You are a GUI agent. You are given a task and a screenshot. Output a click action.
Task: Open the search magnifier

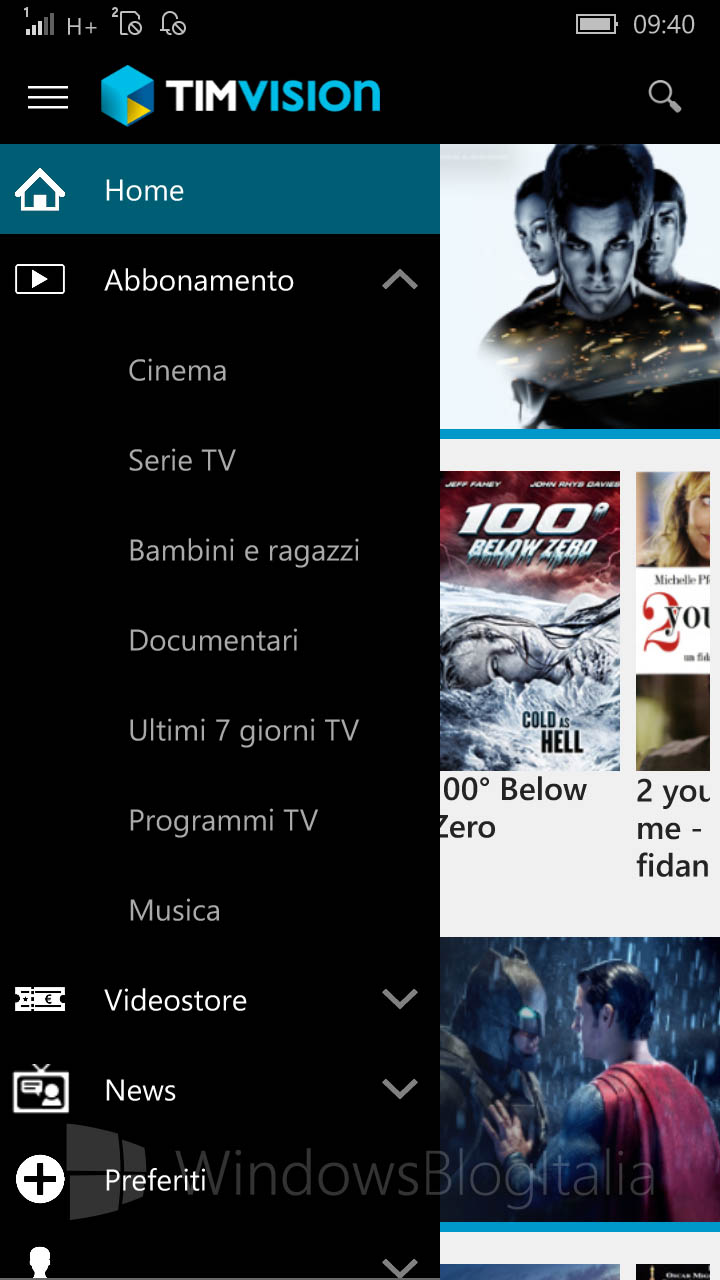pyautogui.click(x=665, y=97)
